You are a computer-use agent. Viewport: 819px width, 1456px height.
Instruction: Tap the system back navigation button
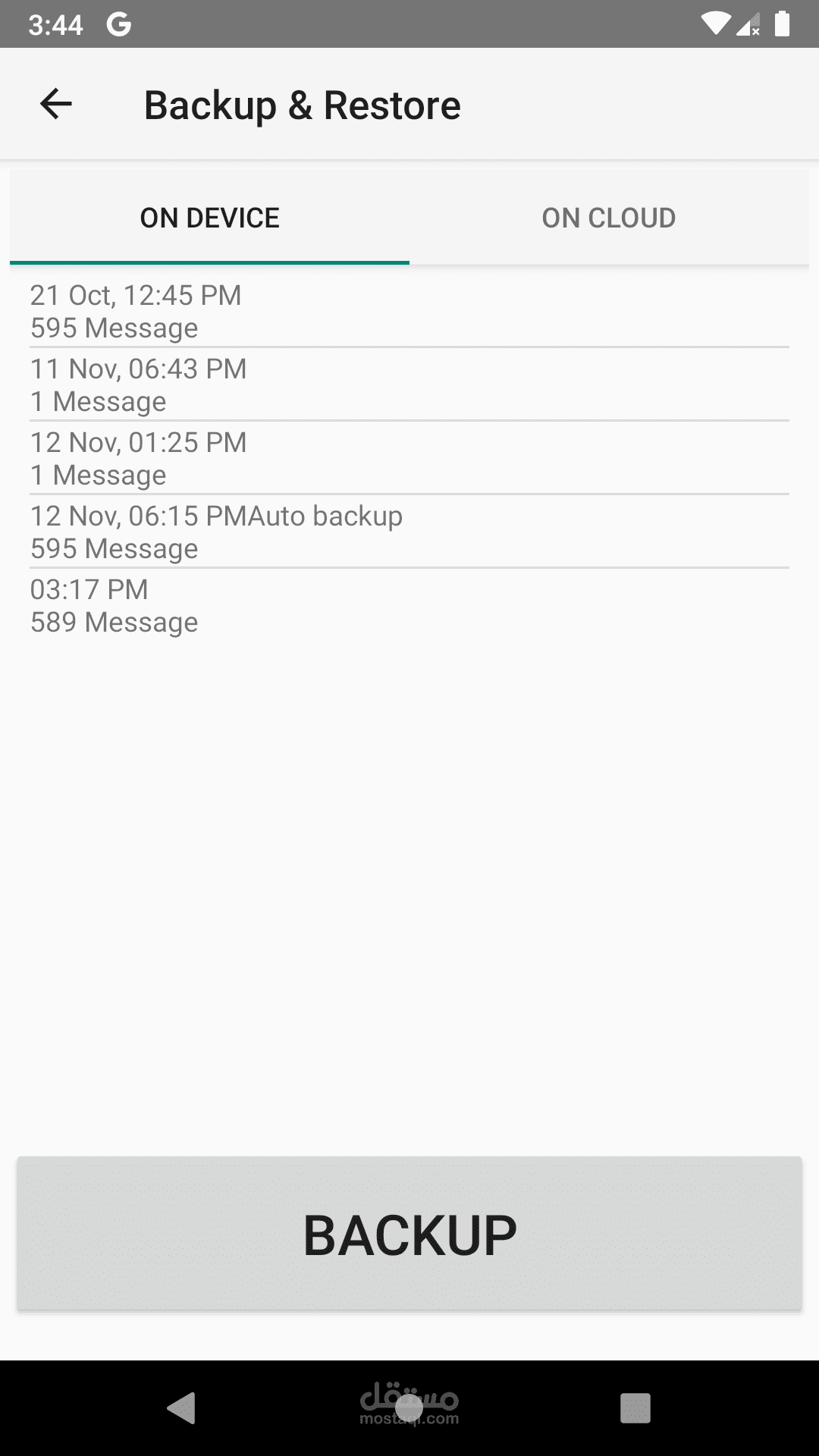pyautogui.click(x=182, y=1408)
